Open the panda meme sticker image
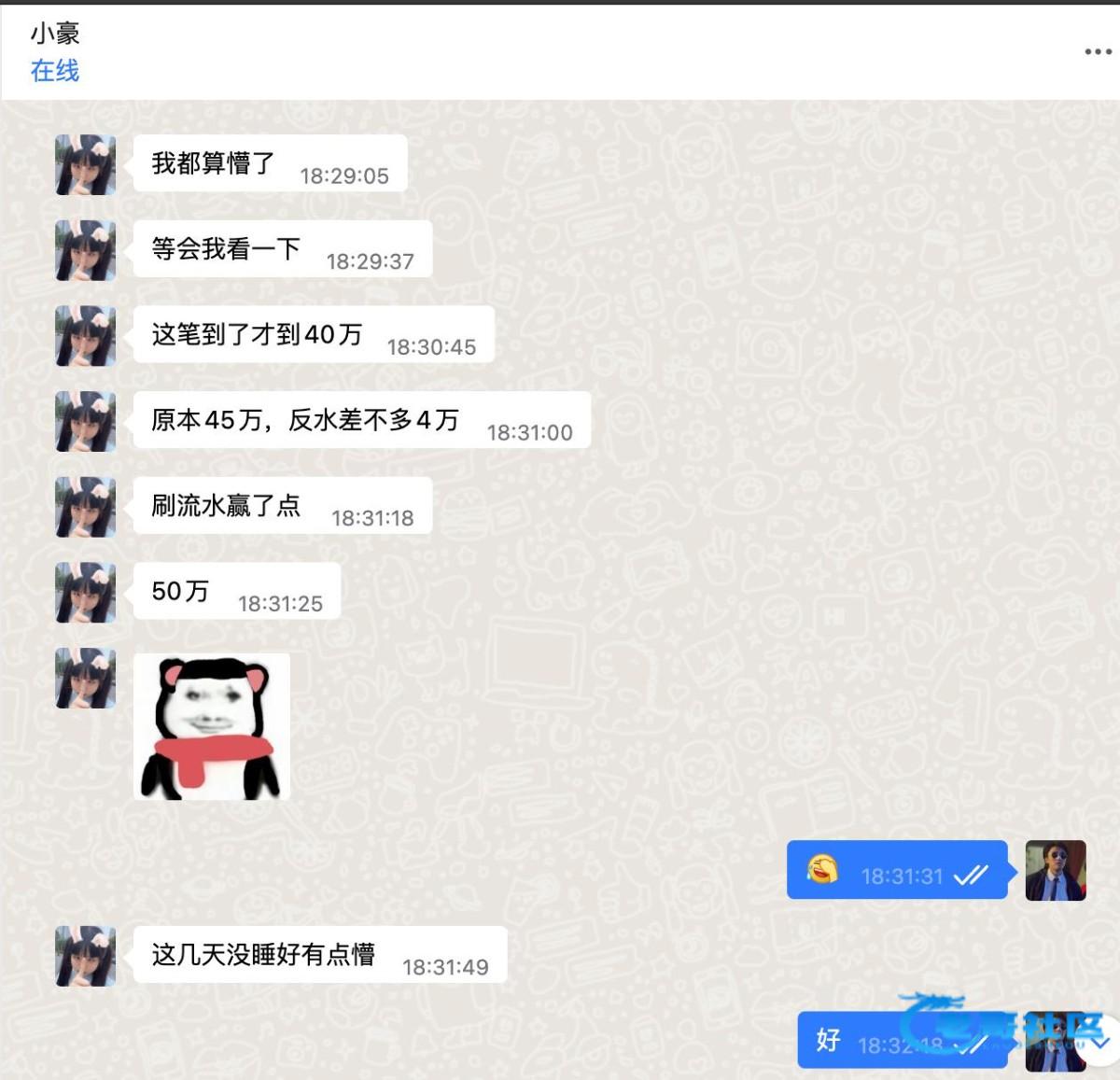Image resolution: width=1120 pixels, height=1080 pixels. tap(212, 726)
